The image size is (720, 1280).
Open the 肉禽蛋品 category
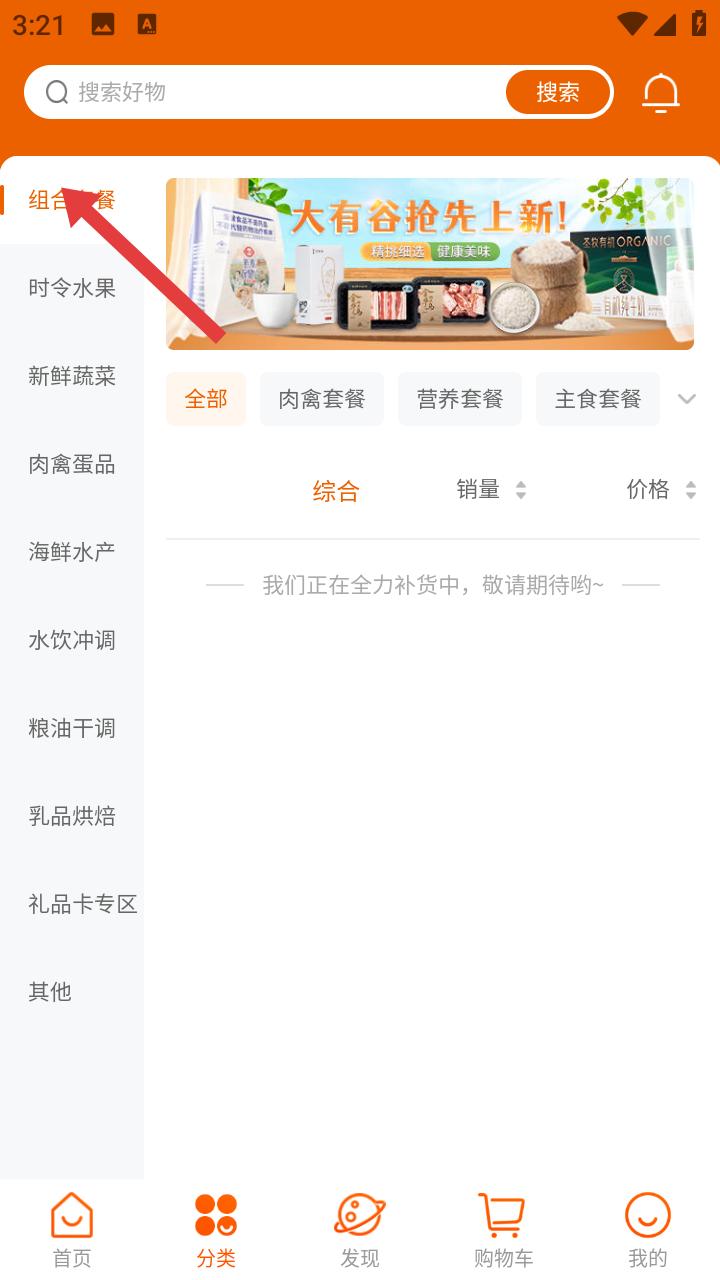(x=72, y=464)
